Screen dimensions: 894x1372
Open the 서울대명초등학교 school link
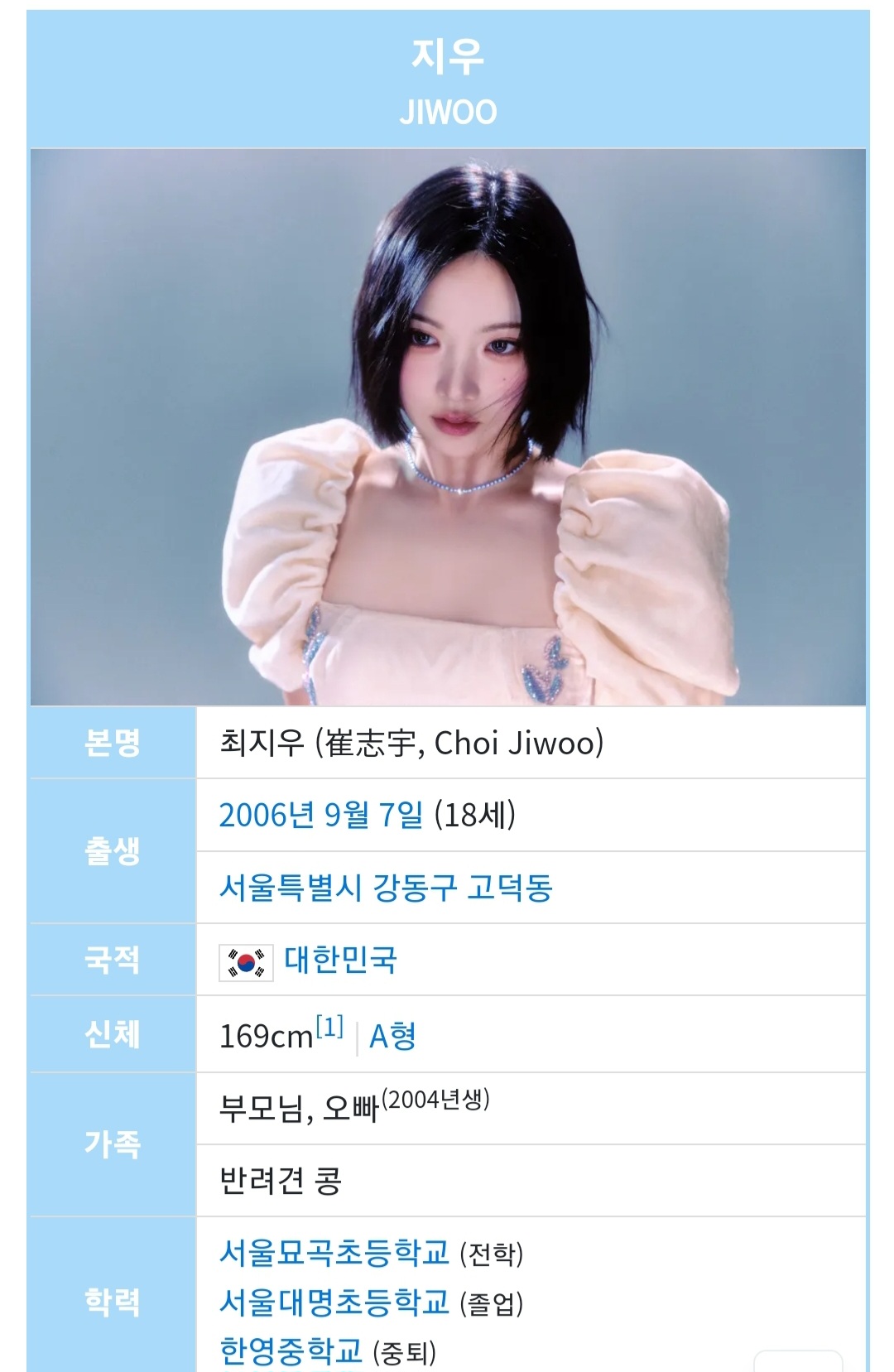pyautogui.click(x=334, y=1302)
